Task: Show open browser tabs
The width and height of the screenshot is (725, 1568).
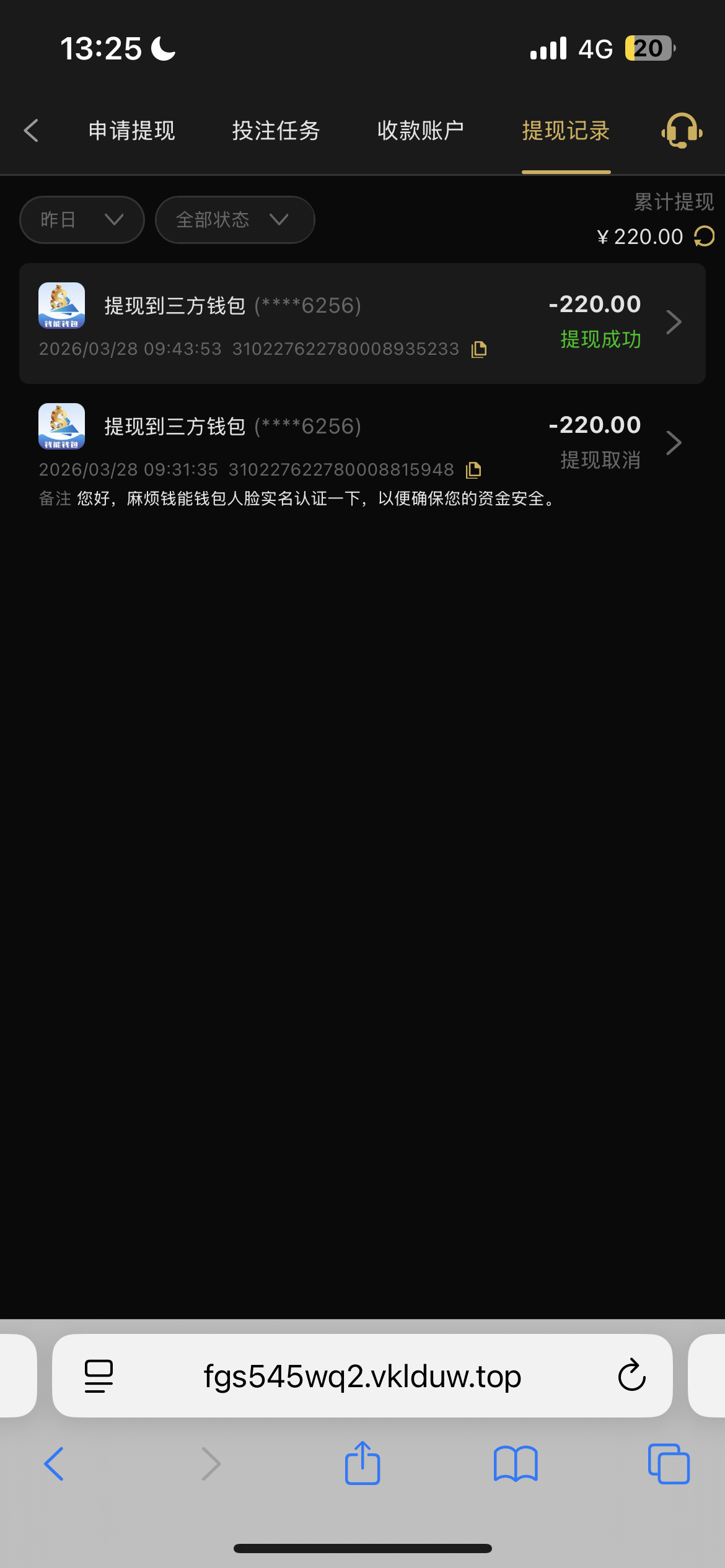Action: [x=668, y=1464]
